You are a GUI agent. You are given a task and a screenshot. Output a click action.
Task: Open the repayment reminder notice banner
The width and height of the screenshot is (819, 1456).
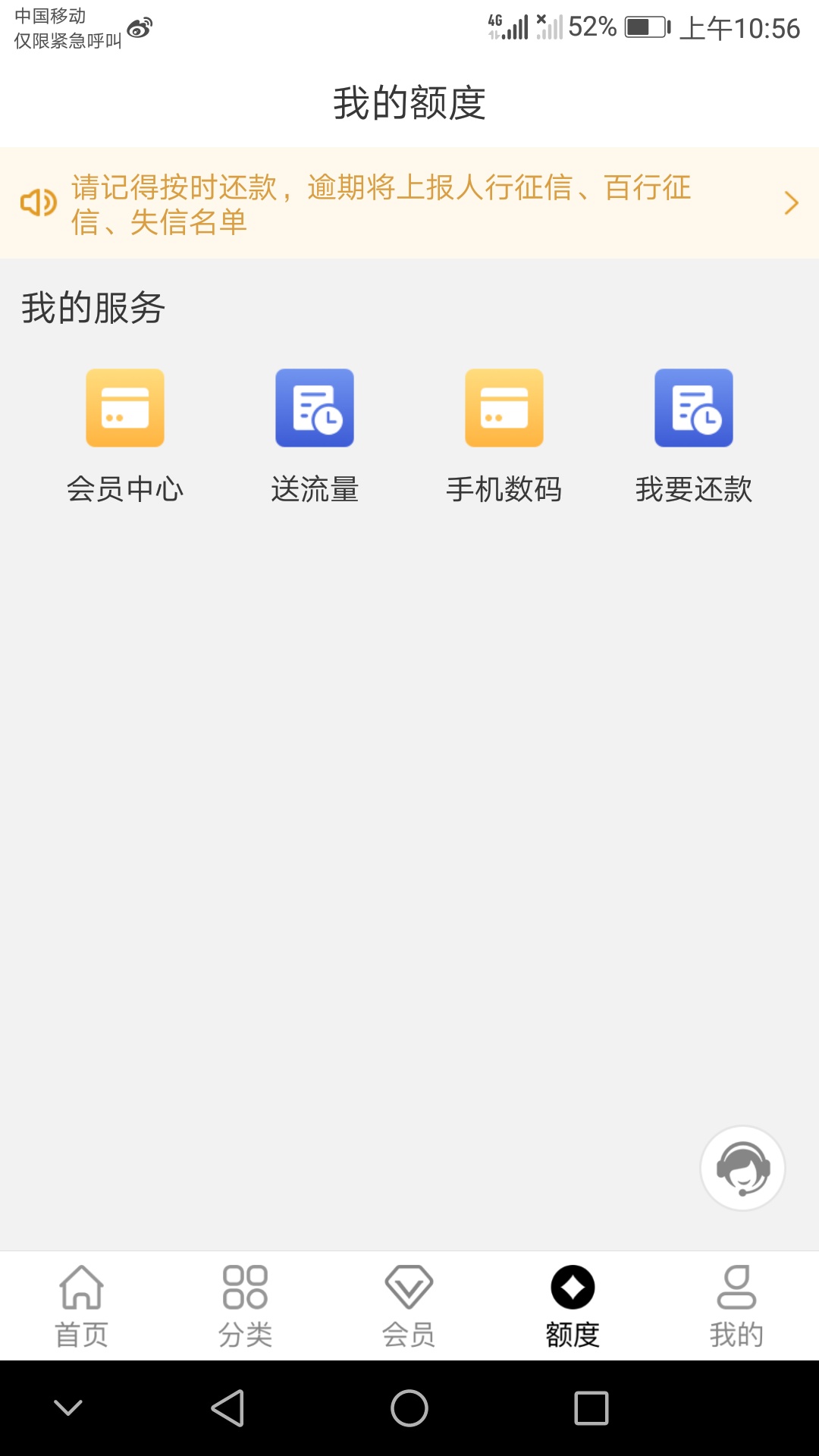click(x=409, y=203)
